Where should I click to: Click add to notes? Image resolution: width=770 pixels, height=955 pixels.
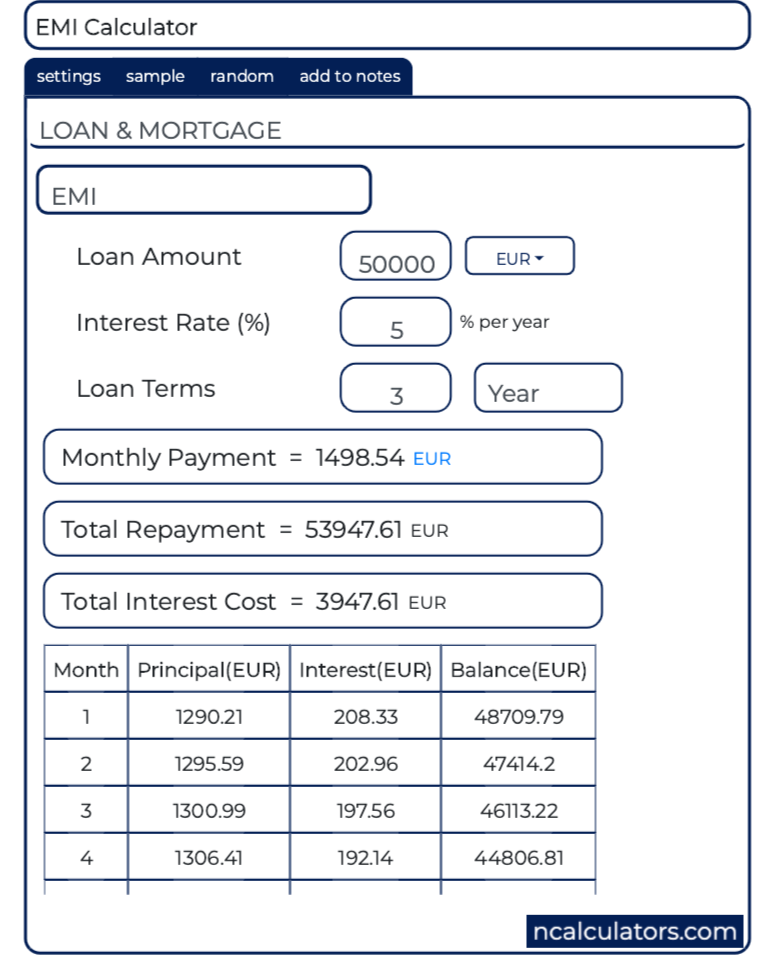tap(349, 76)
